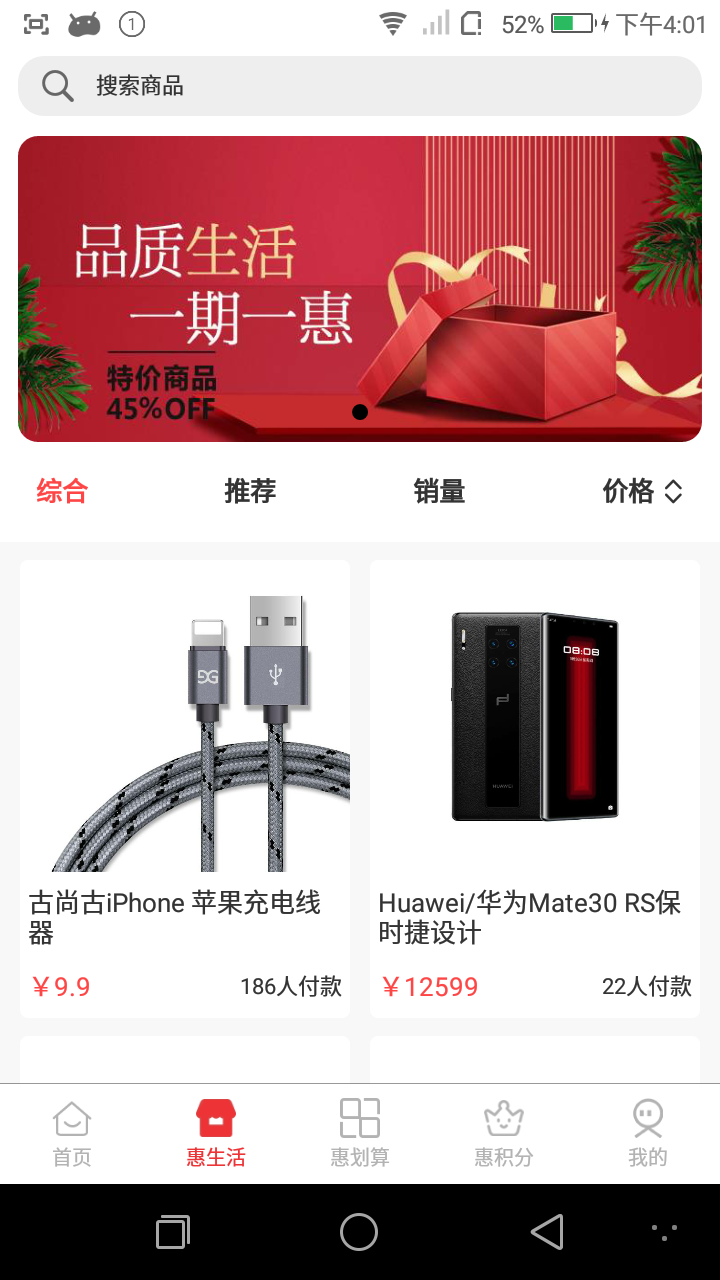720x1280 pixels.
Task: Switch to the 惠划算 tab
Action: [360, 1133]
